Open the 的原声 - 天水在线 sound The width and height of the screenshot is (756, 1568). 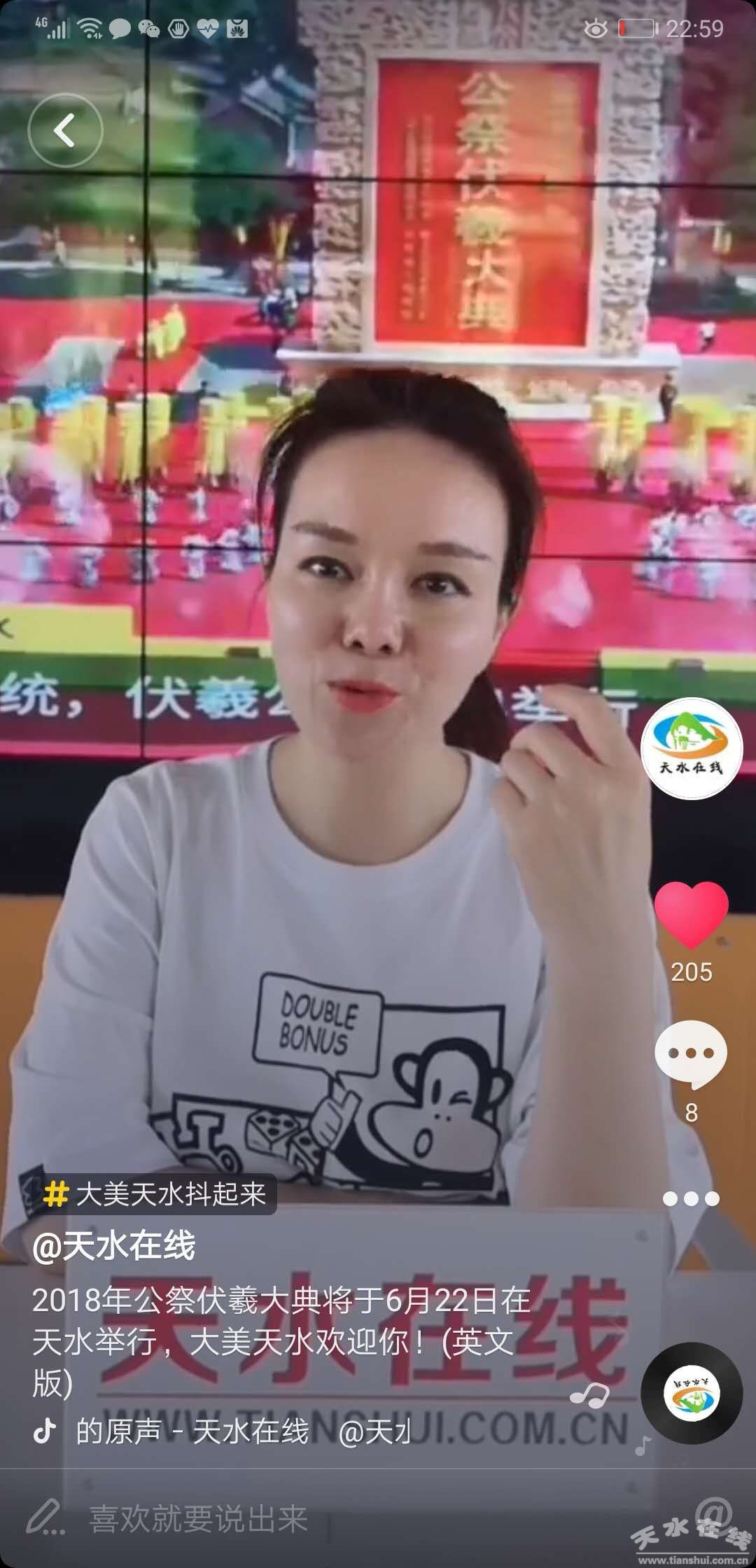[x=192, y=1431]
